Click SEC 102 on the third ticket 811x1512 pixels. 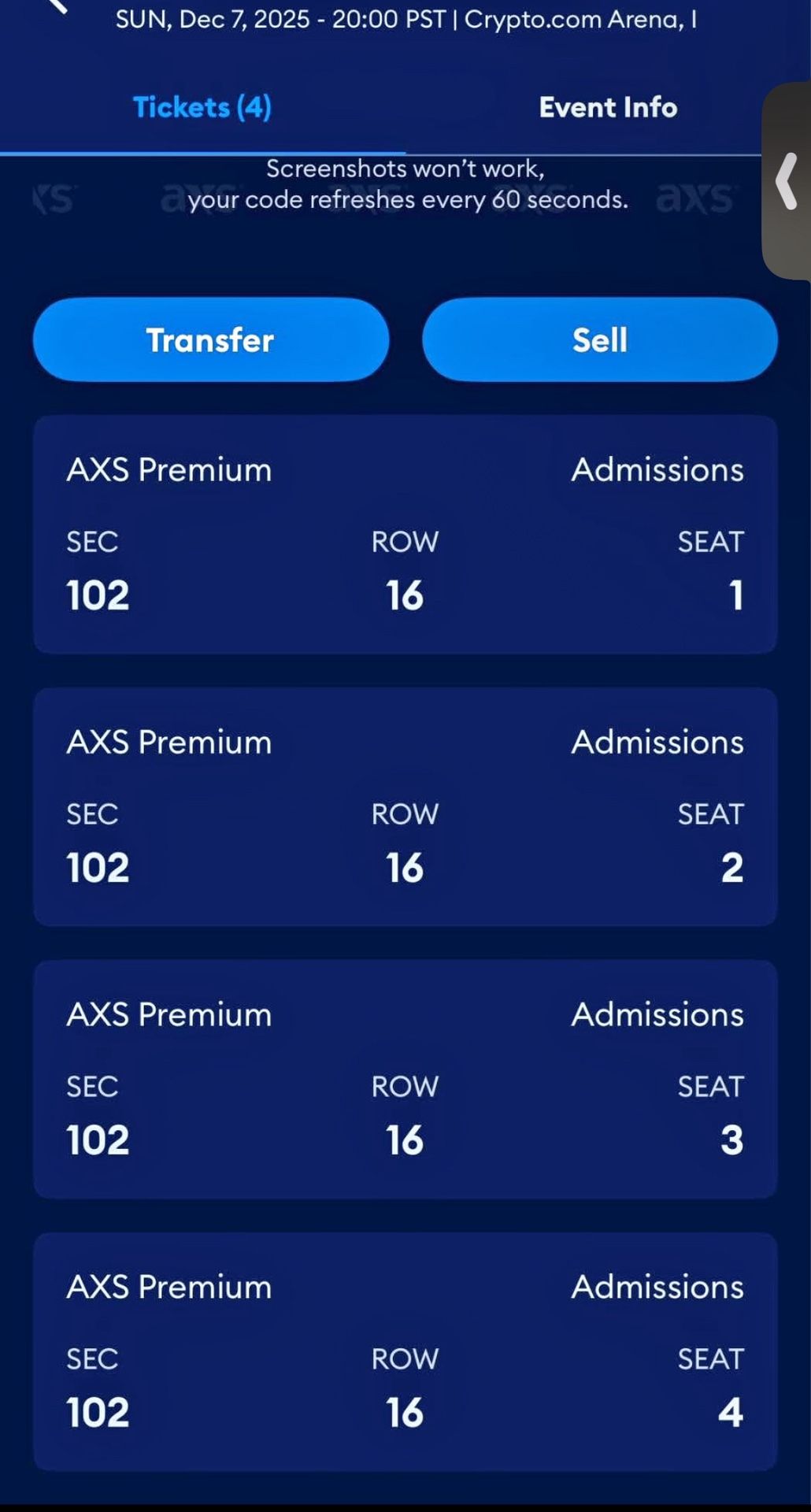96,1114
